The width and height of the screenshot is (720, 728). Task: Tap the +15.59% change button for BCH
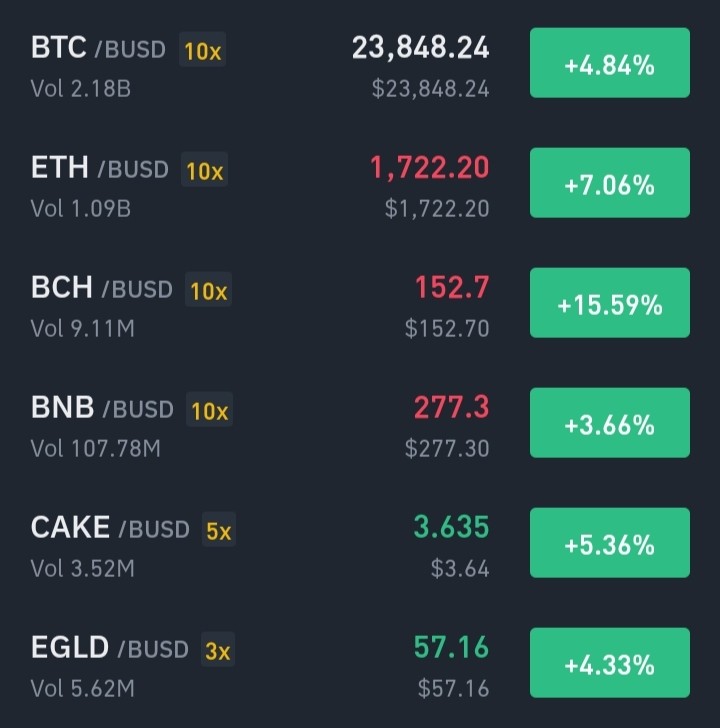click(x=610, y=303)
